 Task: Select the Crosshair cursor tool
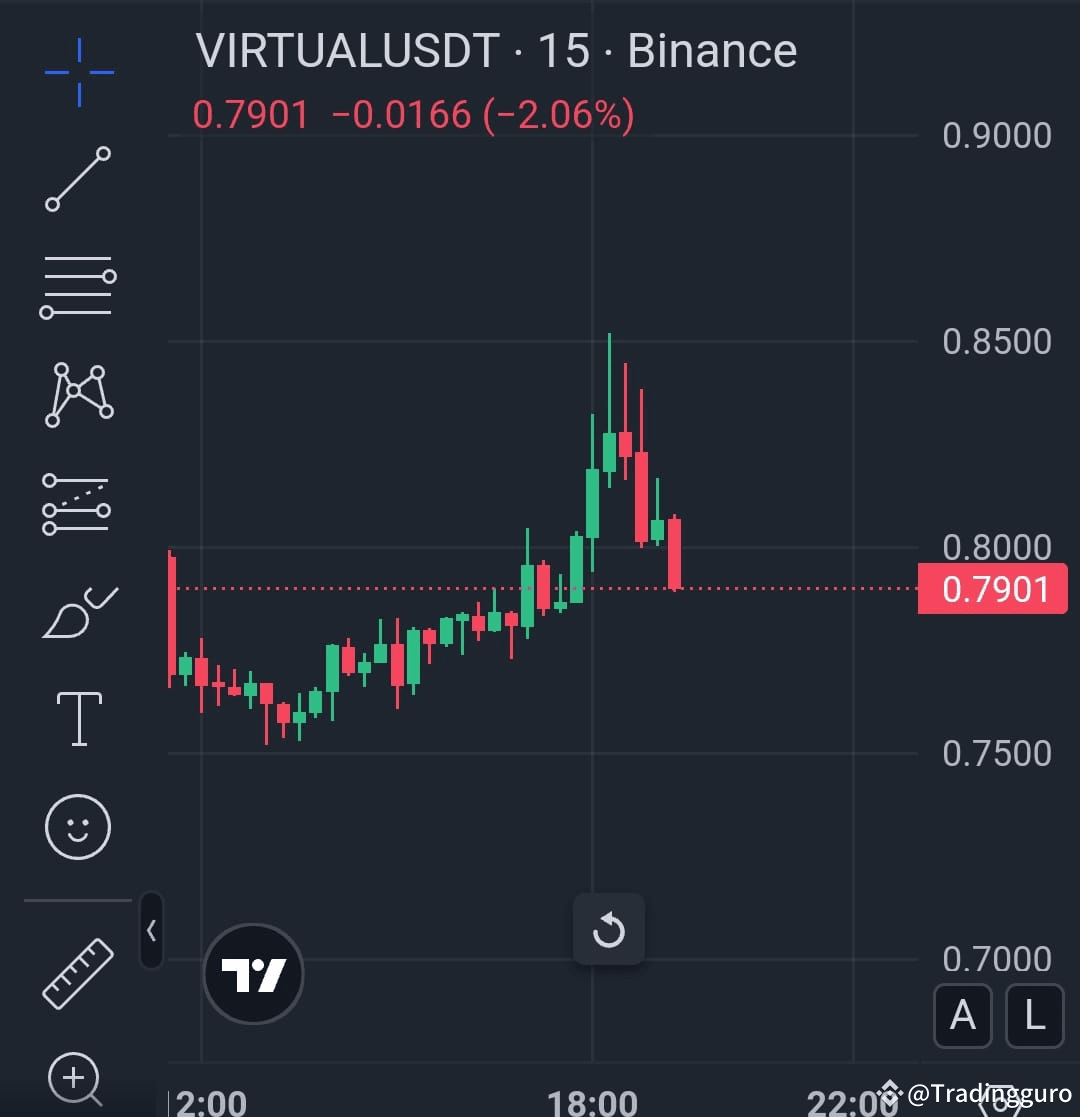(x=80, y=70)
